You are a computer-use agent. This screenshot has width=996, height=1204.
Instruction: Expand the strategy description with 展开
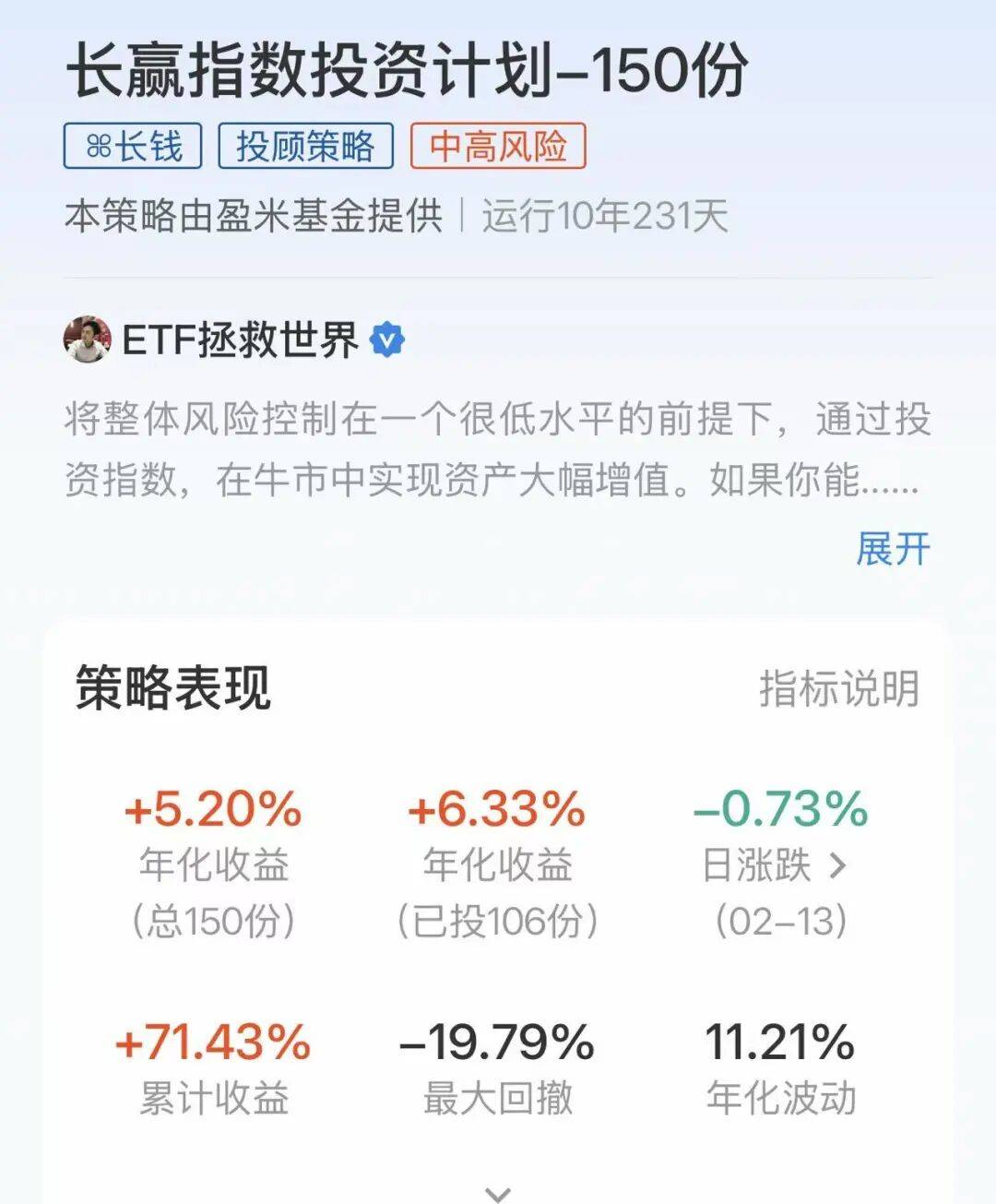[x=893, y=549]
